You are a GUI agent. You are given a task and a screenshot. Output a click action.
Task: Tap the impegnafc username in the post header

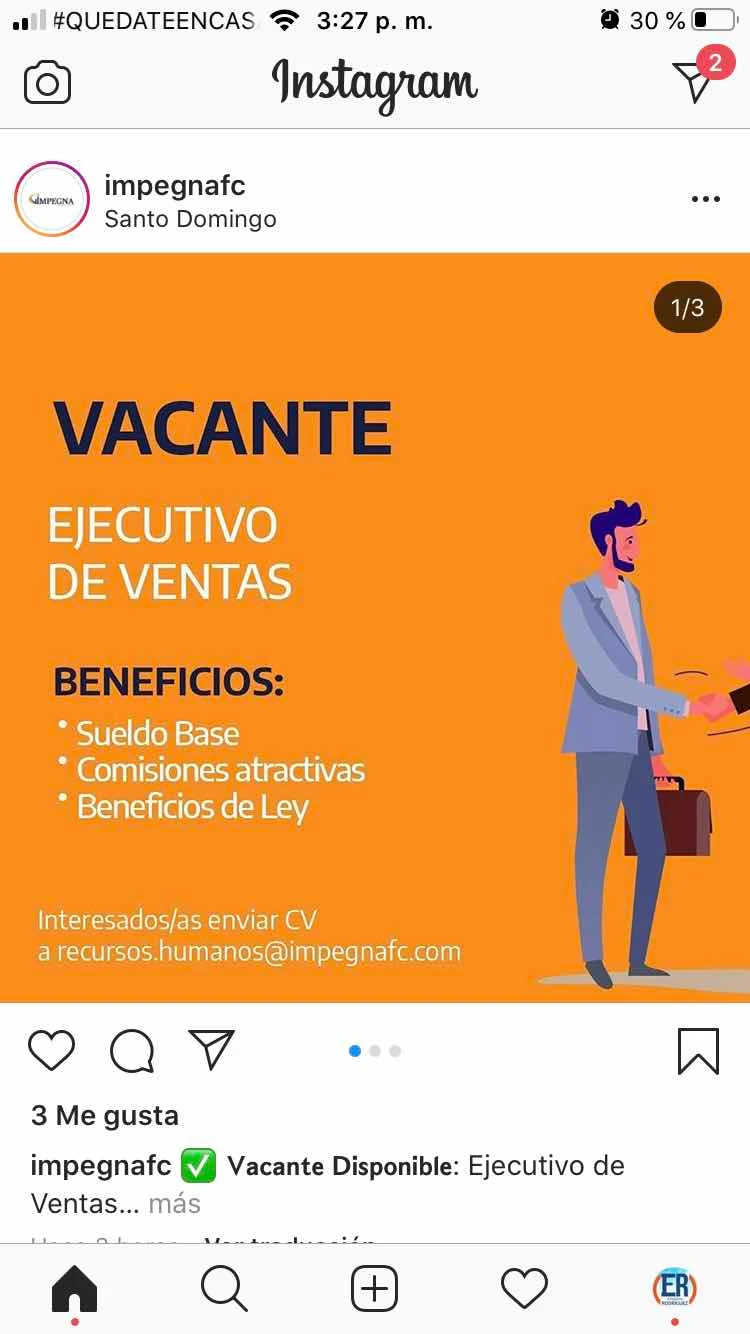(174, 185)
